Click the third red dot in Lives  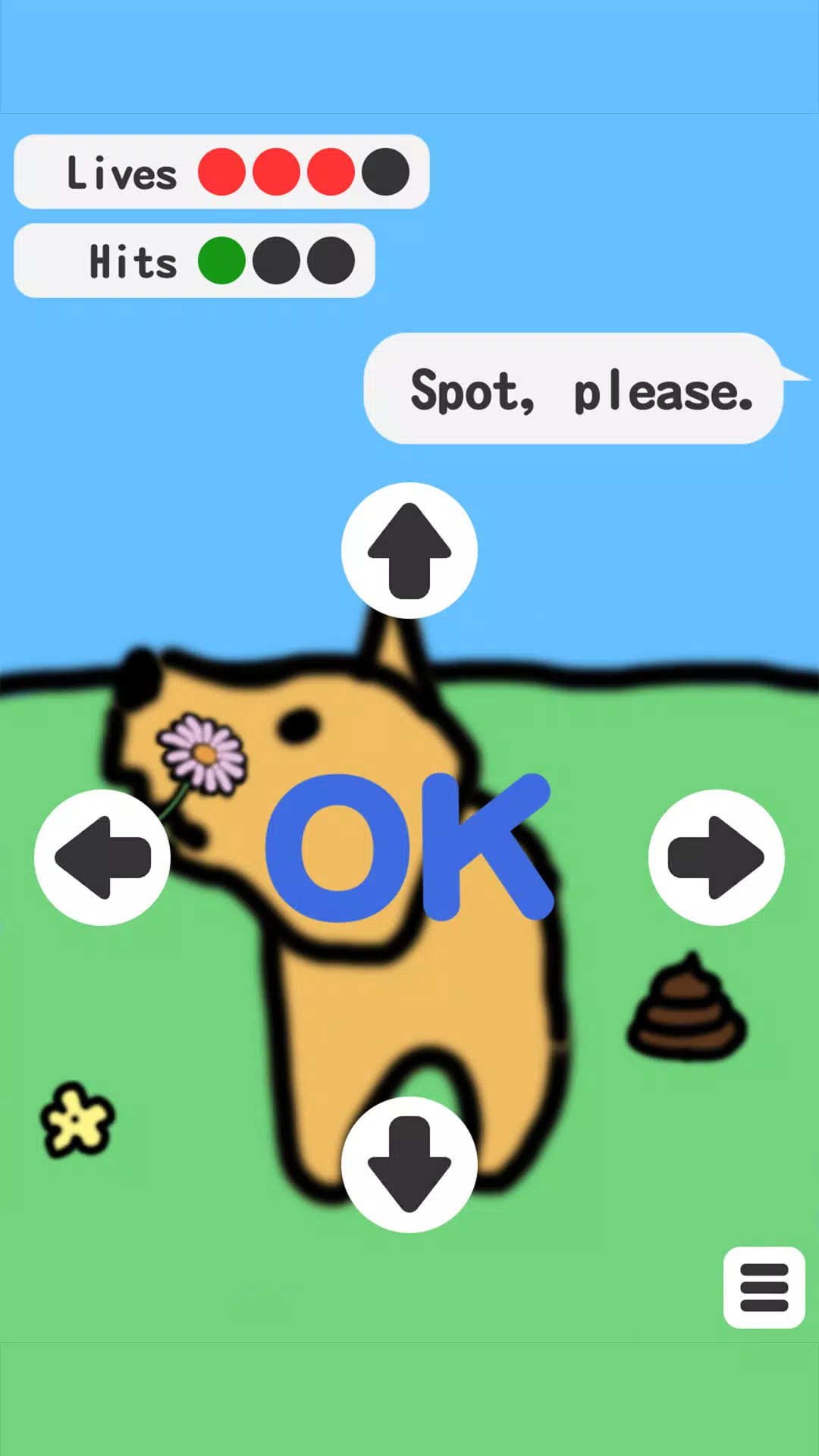[331, 171]
